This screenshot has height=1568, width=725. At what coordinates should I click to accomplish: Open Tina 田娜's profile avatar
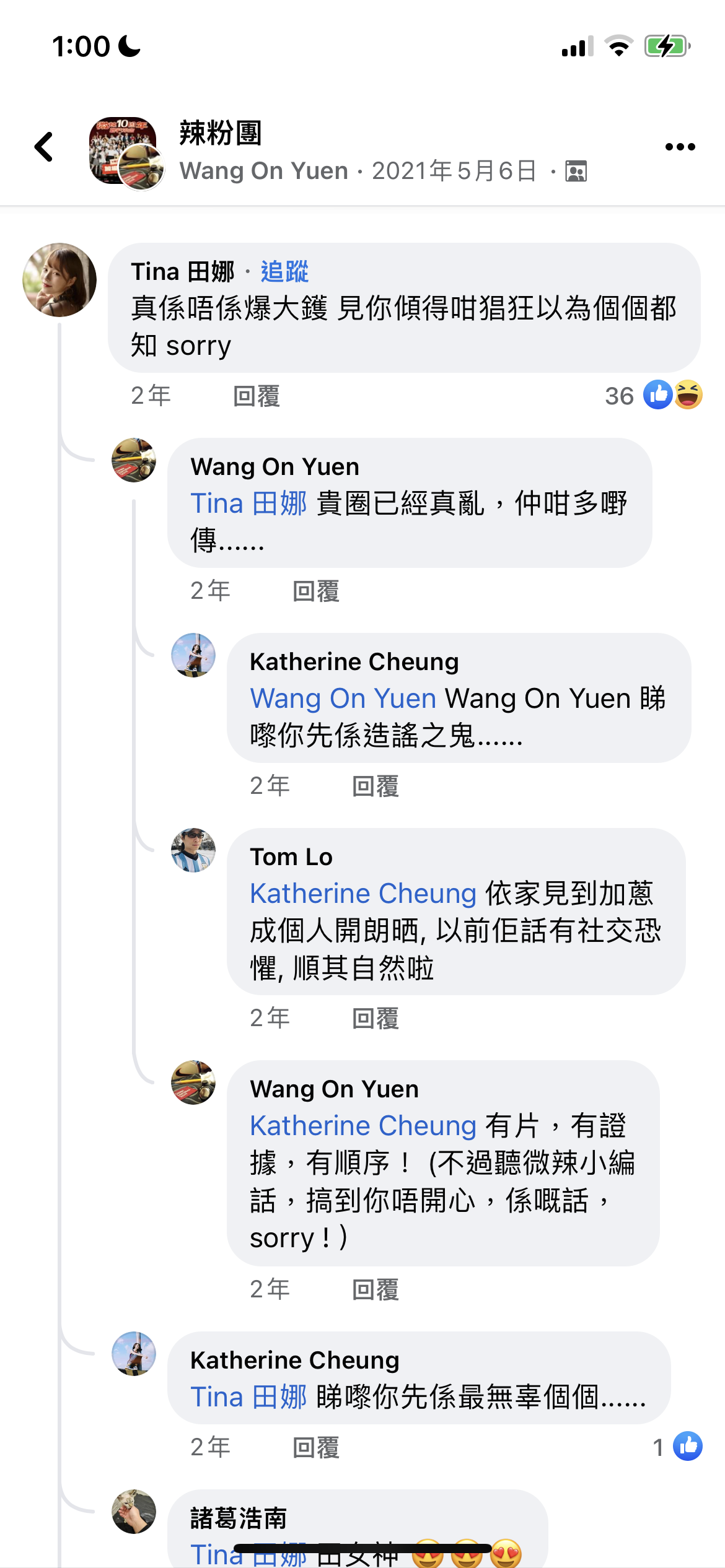tap(60, 280)
